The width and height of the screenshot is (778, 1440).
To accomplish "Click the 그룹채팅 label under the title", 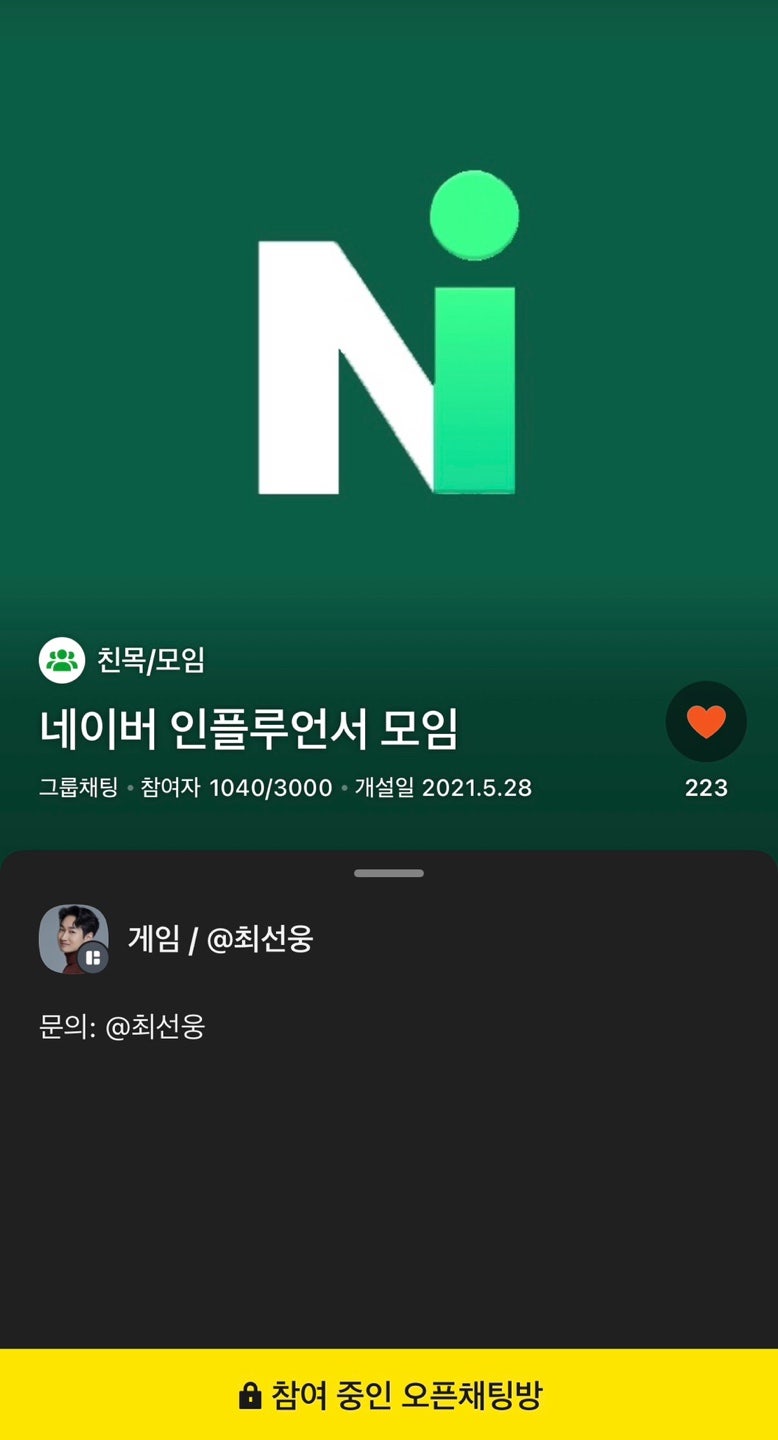I will click(x=75, y=788).
